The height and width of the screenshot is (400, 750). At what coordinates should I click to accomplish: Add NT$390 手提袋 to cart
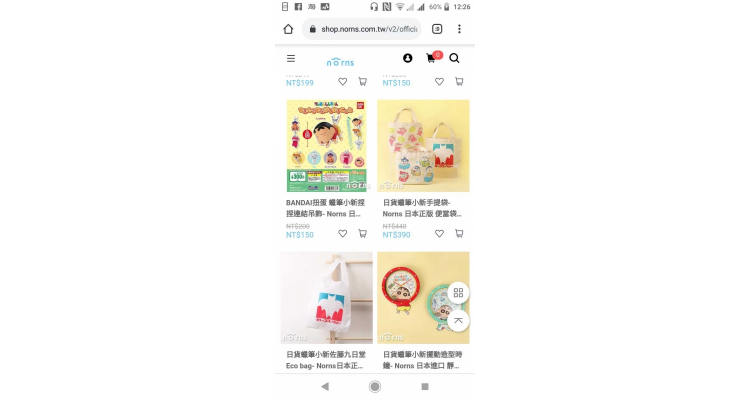coord(459,233)
